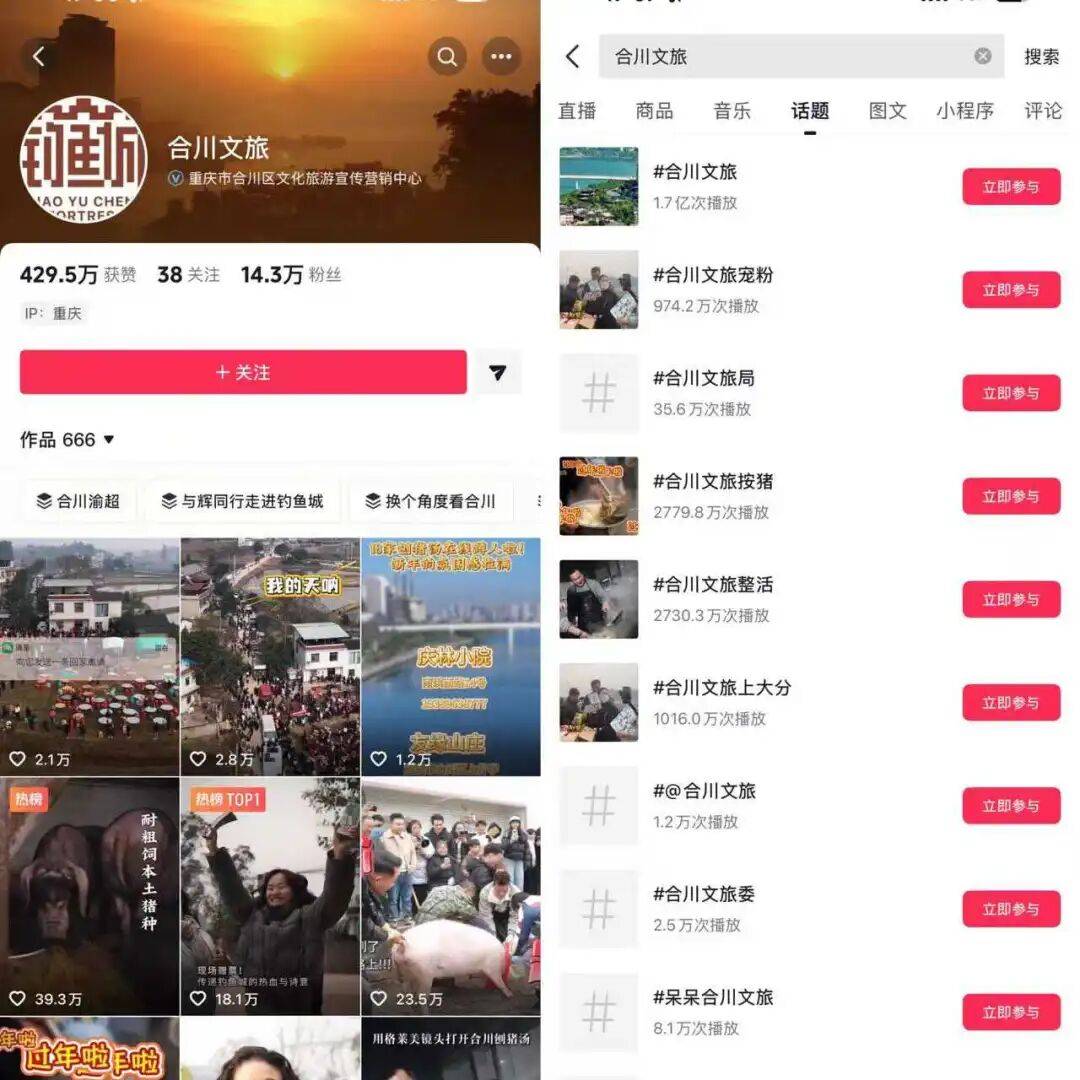
Task: Switch to the 直播 tab
Action: [x=577, y=111]
